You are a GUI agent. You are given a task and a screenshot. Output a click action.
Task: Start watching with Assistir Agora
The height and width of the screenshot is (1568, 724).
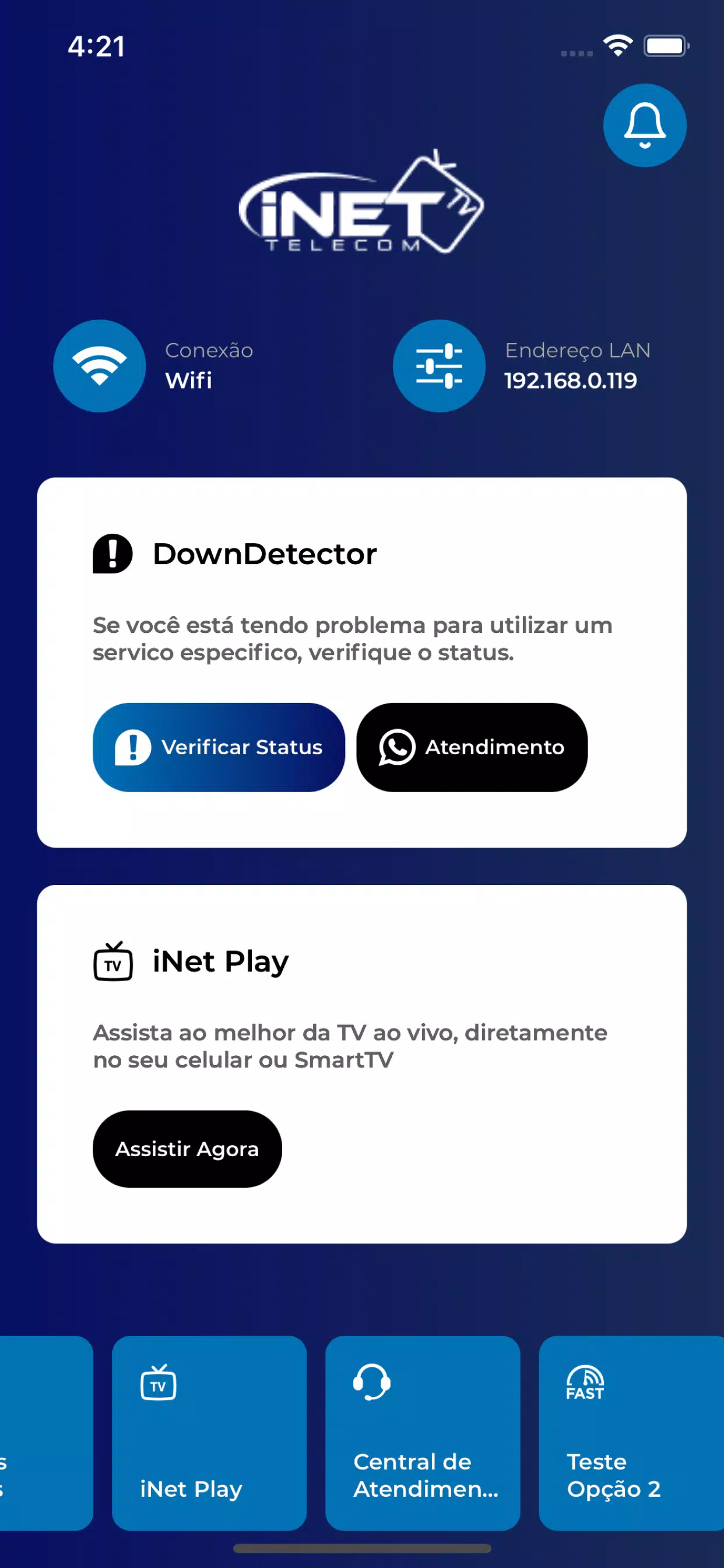[187, 1148]
